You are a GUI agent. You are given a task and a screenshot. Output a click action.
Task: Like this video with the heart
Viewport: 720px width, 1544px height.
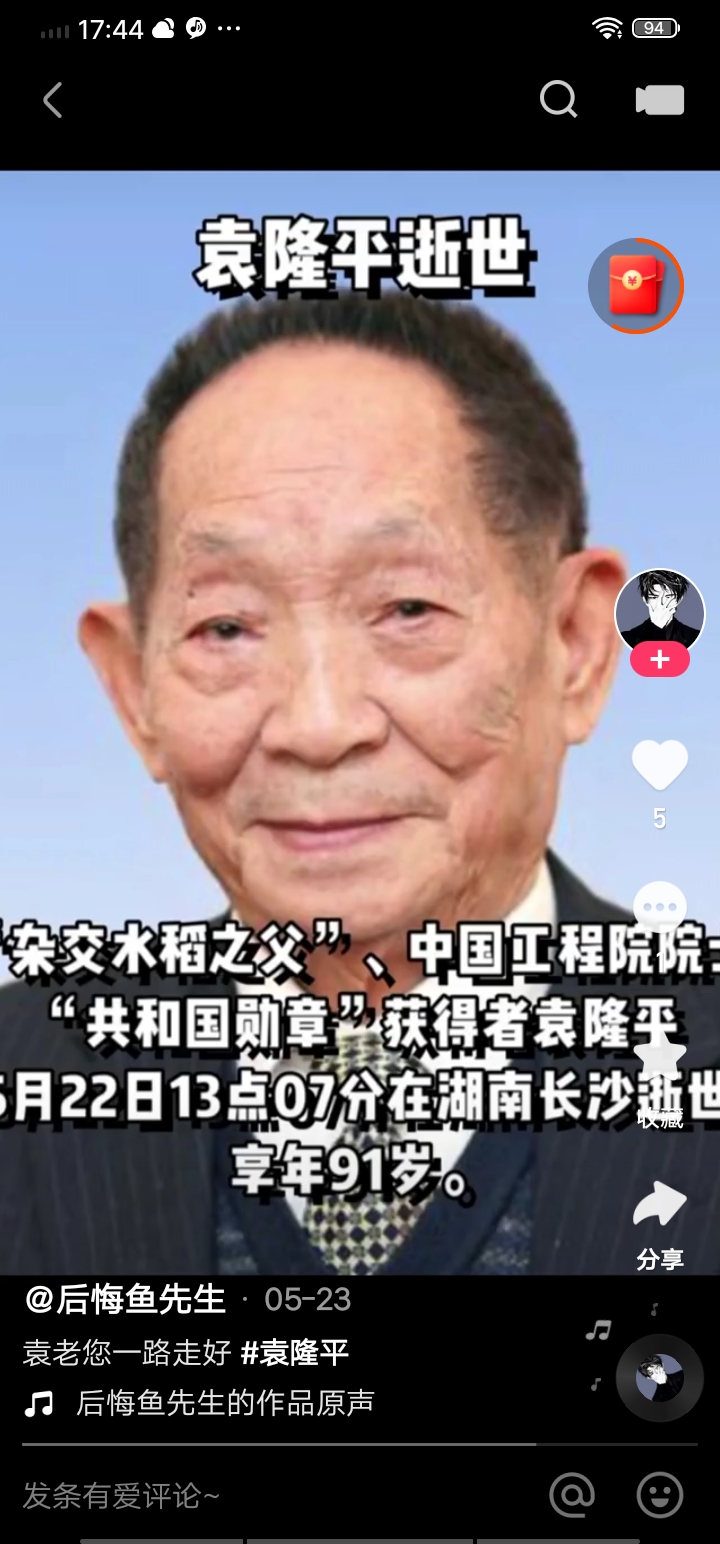pyautogui.click(x=659, y=767)
